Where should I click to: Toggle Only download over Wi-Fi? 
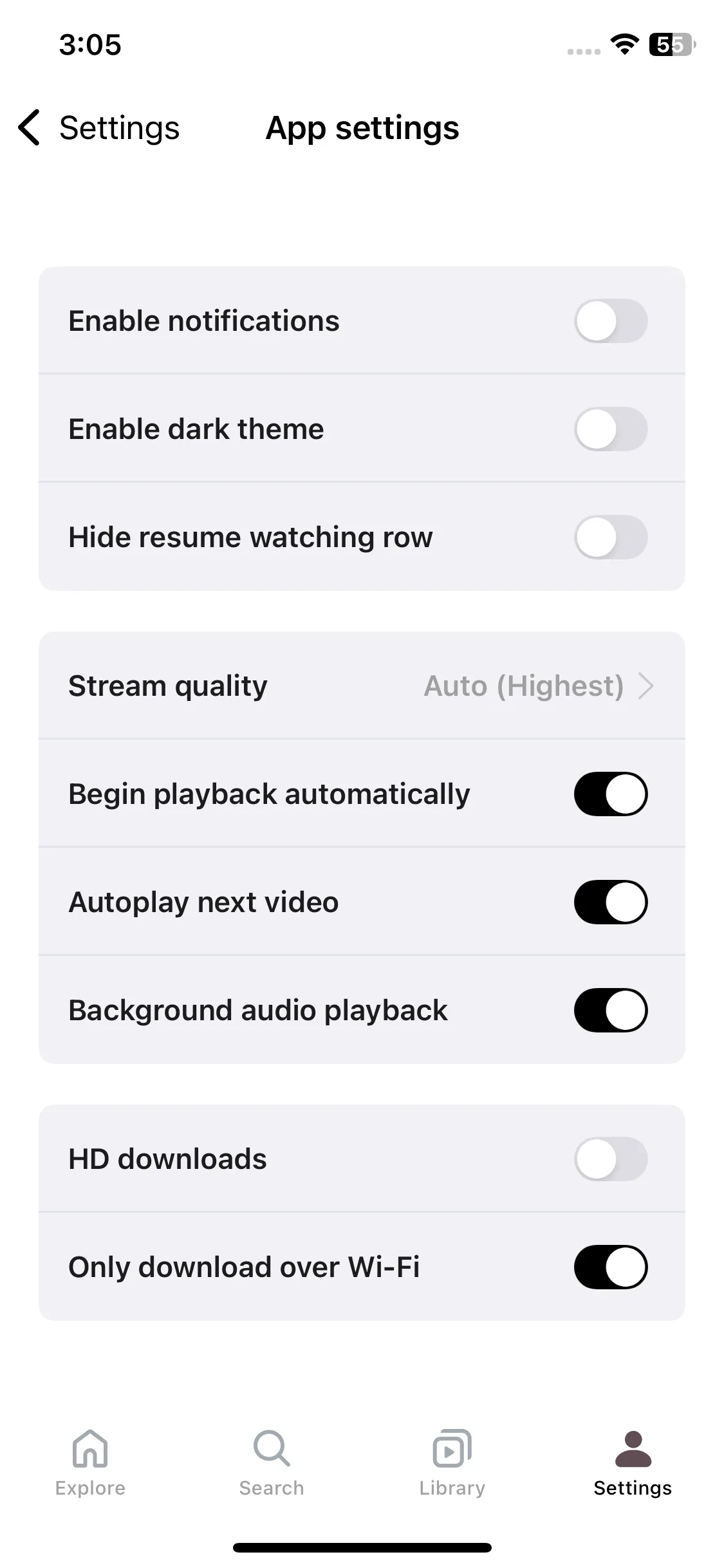[610, 1267]
